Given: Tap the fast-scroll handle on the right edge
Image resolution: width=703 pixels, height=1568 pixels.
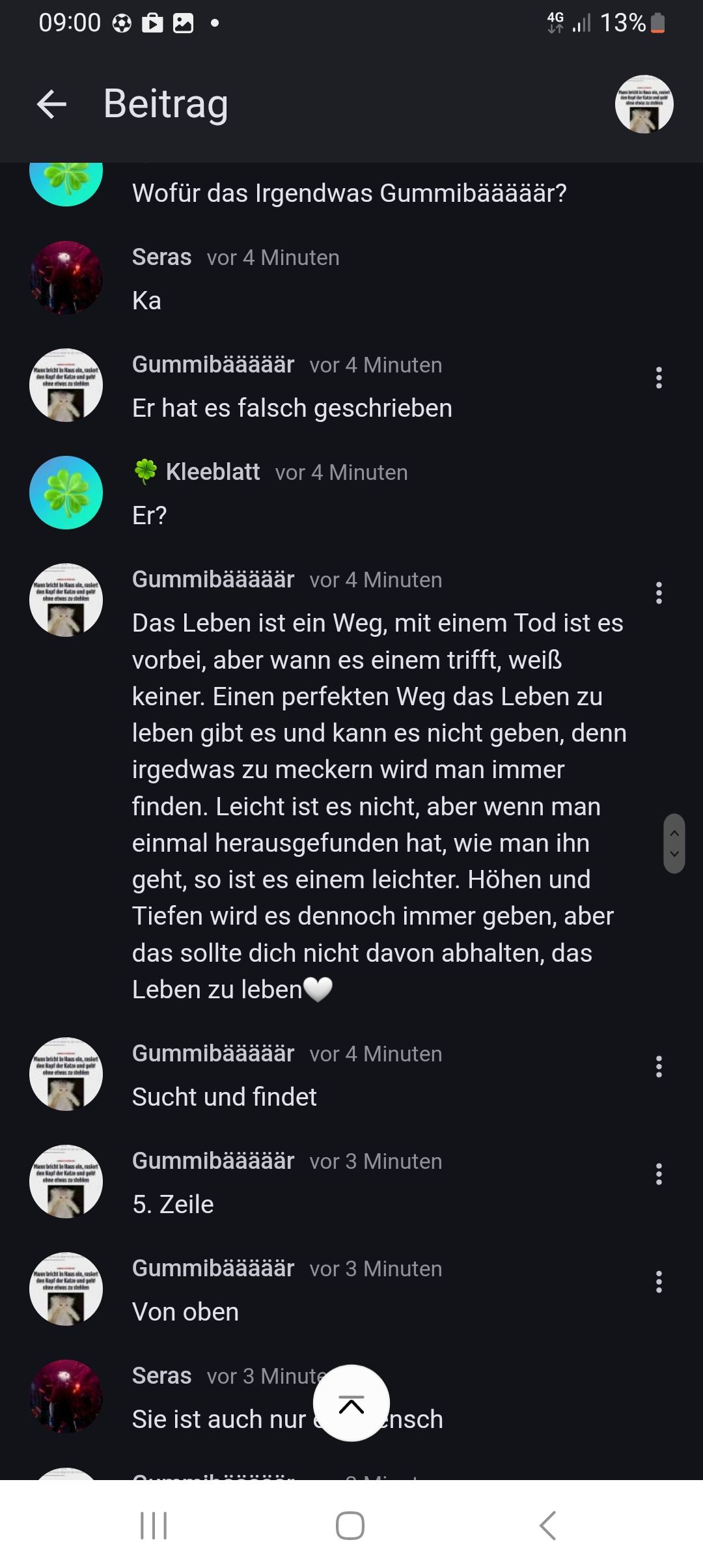Looking at the screenshot, I should (674, 843).
